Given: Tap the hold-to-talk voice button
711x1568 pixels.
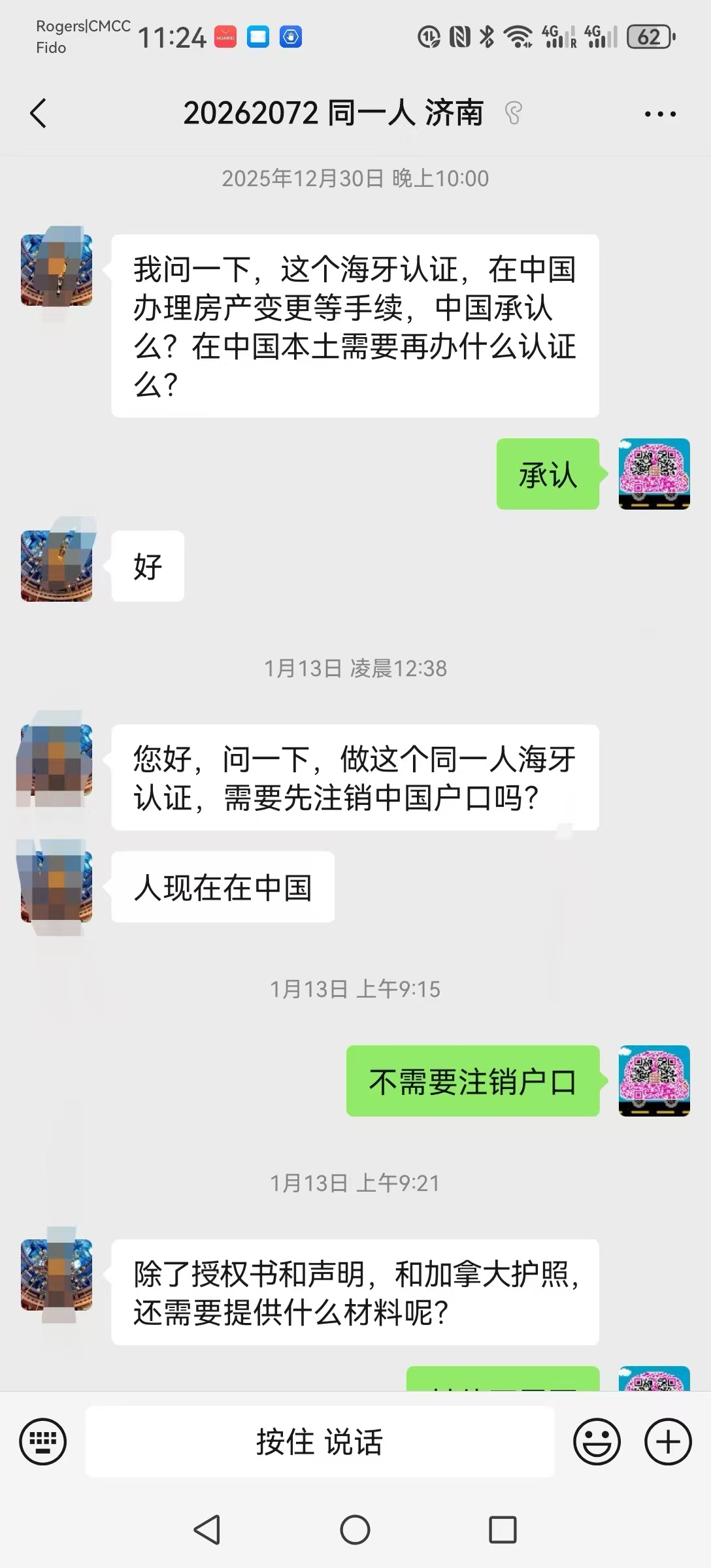Looking at the screenshot, I should [x=320, y=1441].
